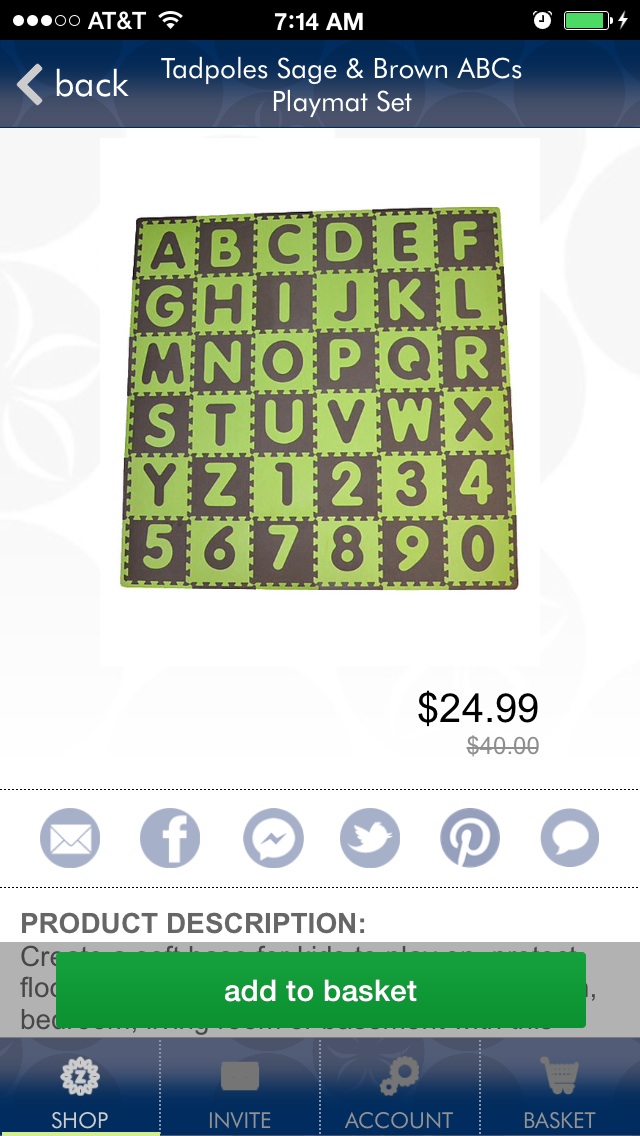The image size is (640, 1136).
Task: Switch to the Shop tab
Action: click(79, 1093)
